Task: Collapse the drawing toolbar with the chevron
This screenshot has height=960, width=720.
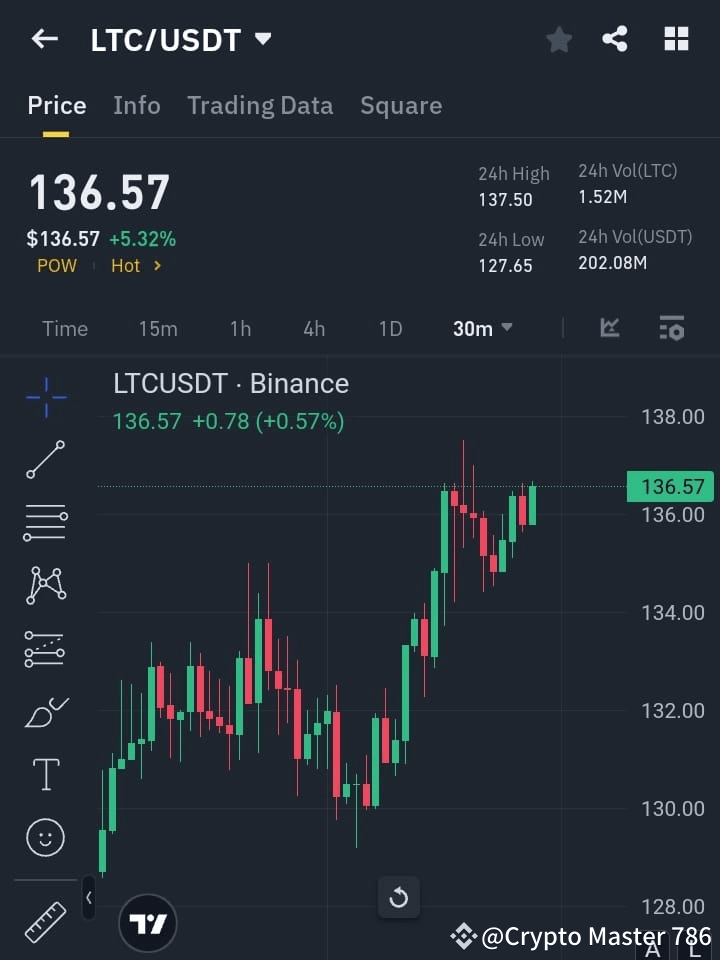Action: [x=88, y=898]
